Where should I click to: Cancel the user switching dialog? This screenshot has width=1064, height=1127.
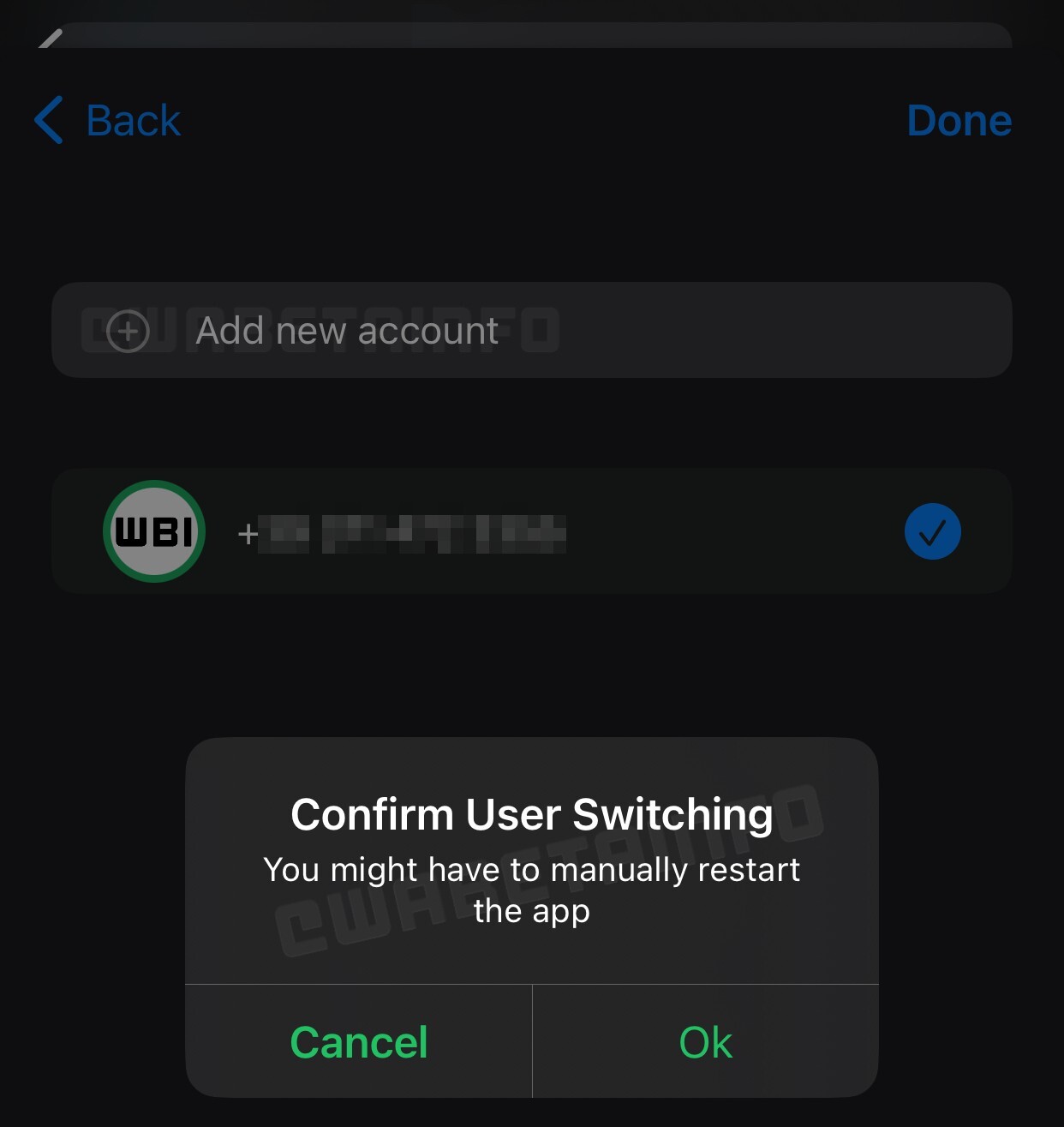coord(358,1042)
